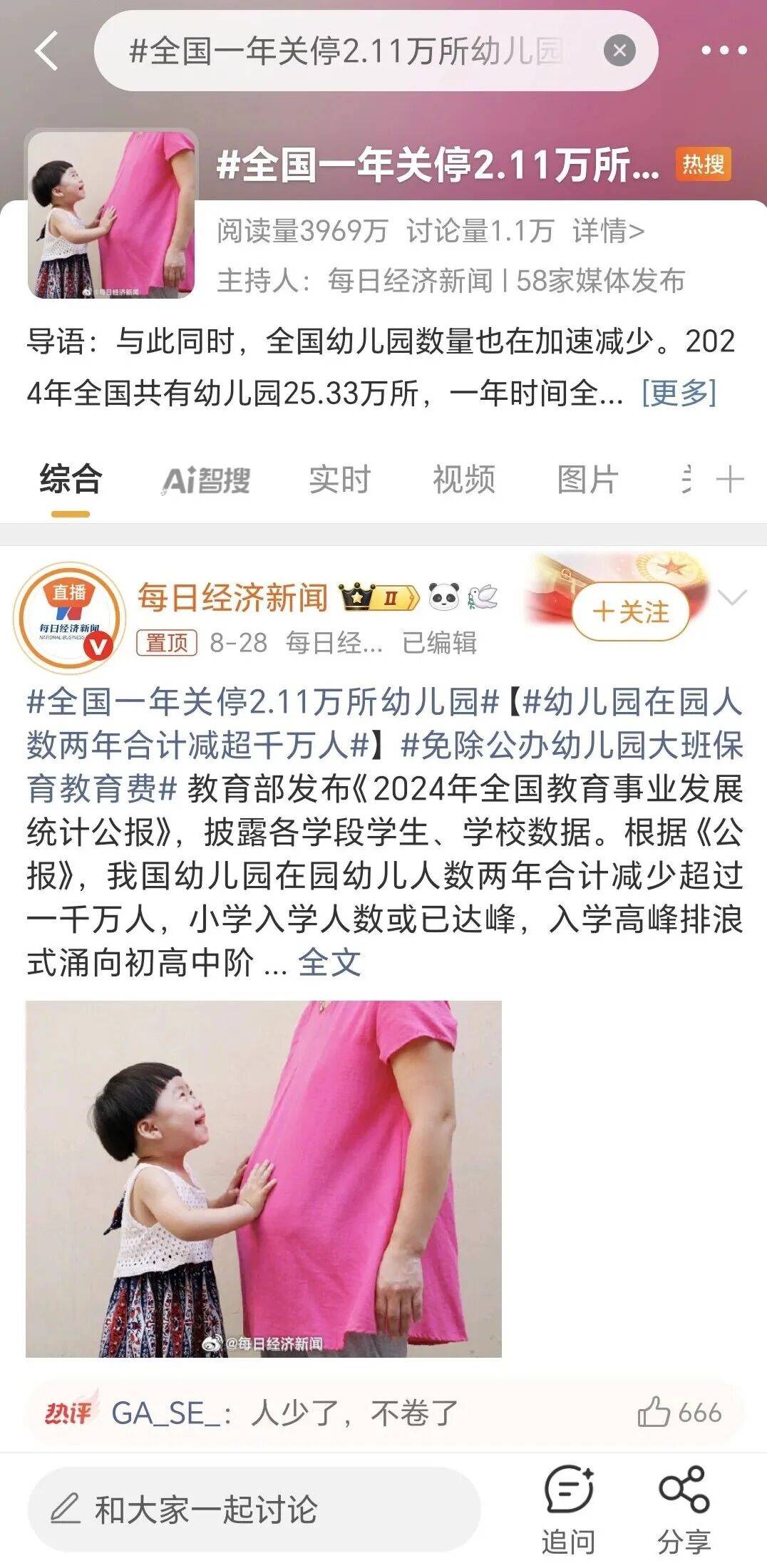This screenshot has width=767, height=1568.
Task: Expand the post options chevron
Action: [x=733, y=597]
